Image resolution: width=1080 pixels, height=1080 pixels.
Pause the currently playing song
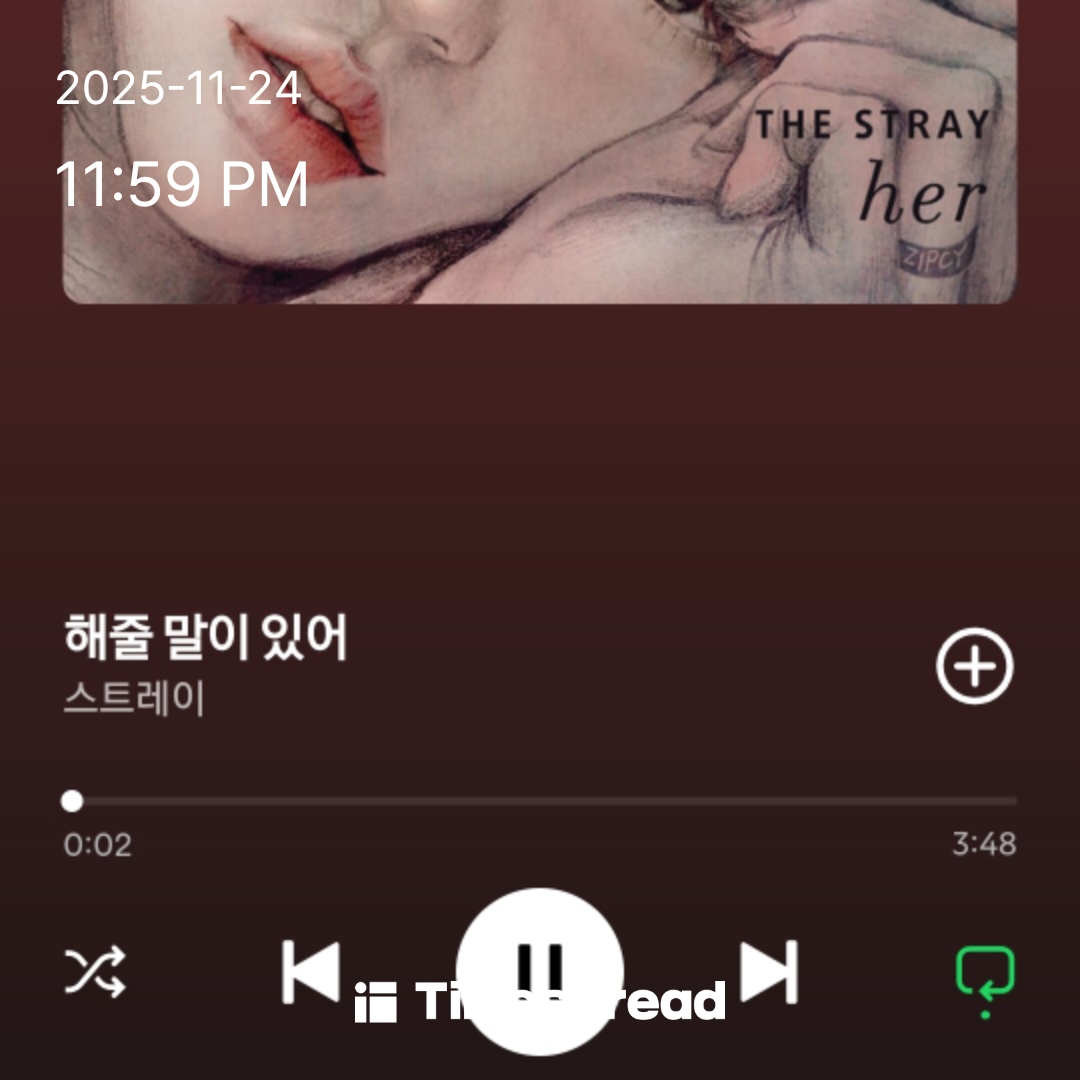coord(540,970)
